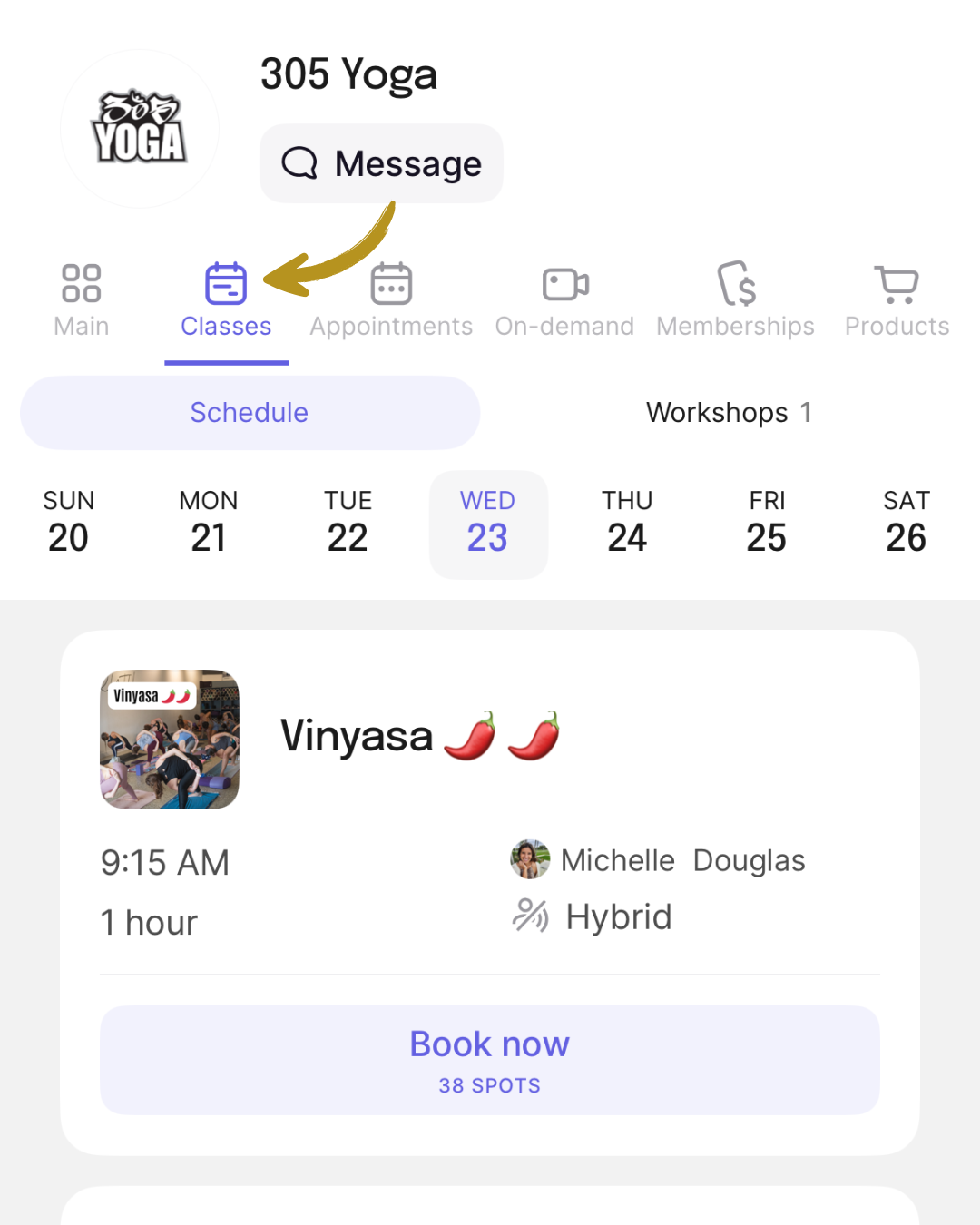This screenshot has height=1225, width=980.
Task: Book the 9:15 AM Vinyasa class
Action: tap(490, 1060)
